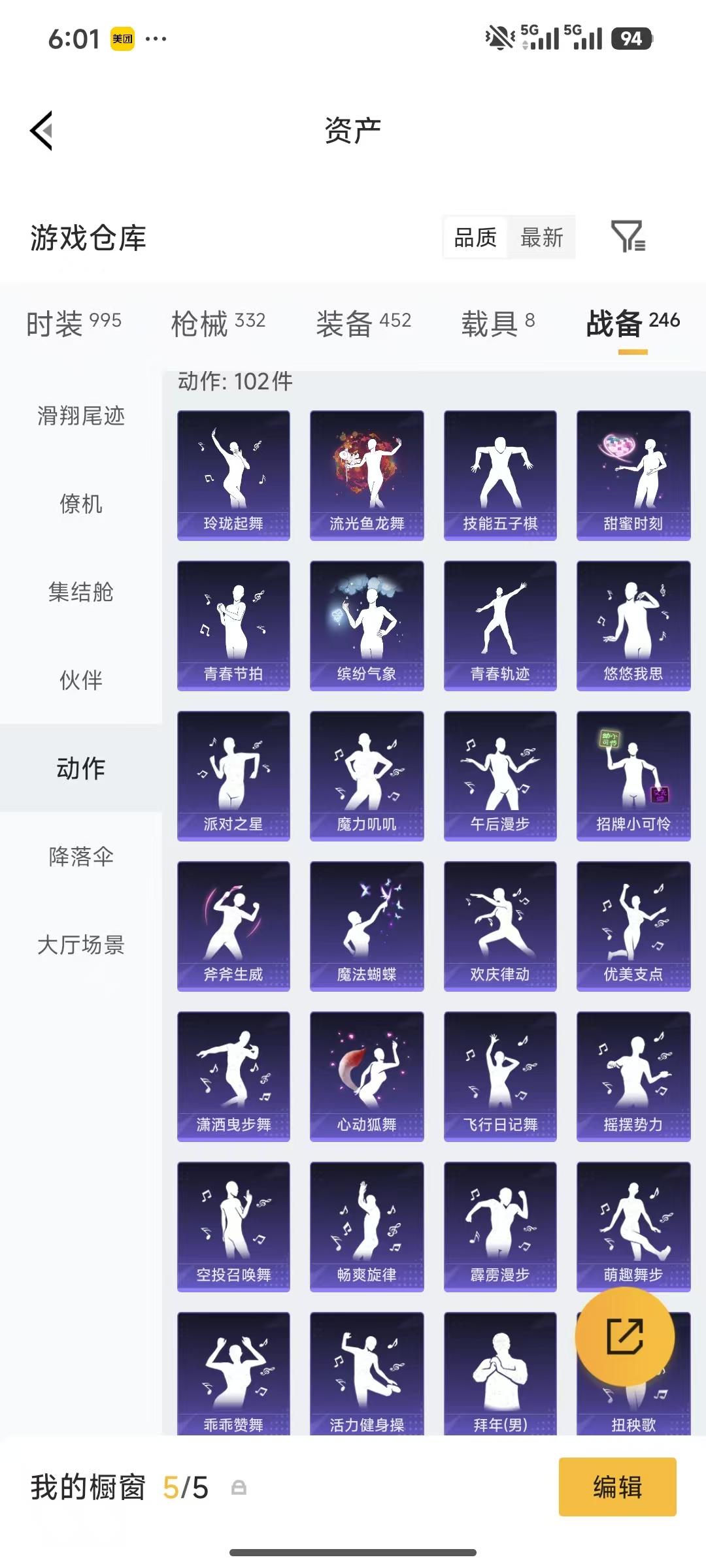This screenshot has width=706, height=1568.
Task: Select the 心动狐舞 dance emote
Action: pos(366,1077)
